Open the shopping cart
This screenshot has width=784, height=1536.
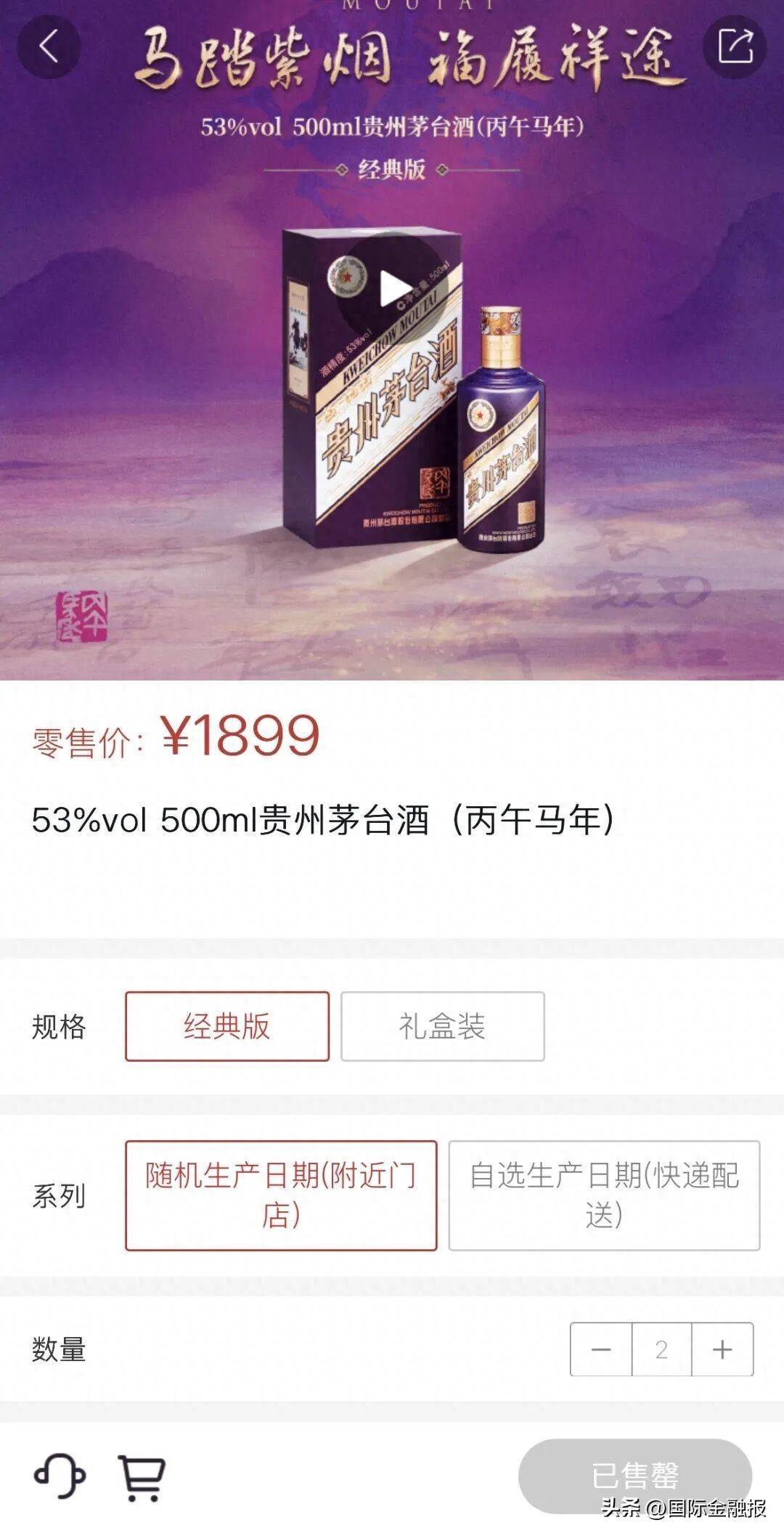pyautogui.click(x=142, y=1476)
